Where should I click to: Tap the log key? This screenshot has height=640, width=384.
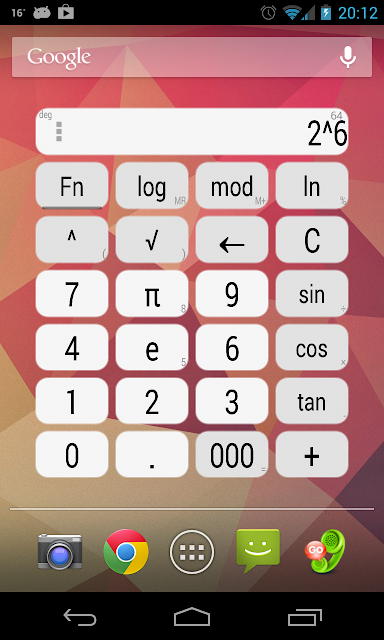(x=152, y=186)
